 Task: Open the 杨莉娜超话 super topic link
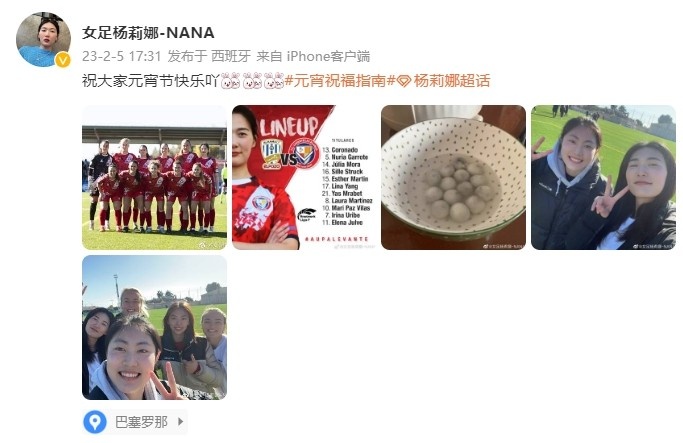(x=445, y=80)
